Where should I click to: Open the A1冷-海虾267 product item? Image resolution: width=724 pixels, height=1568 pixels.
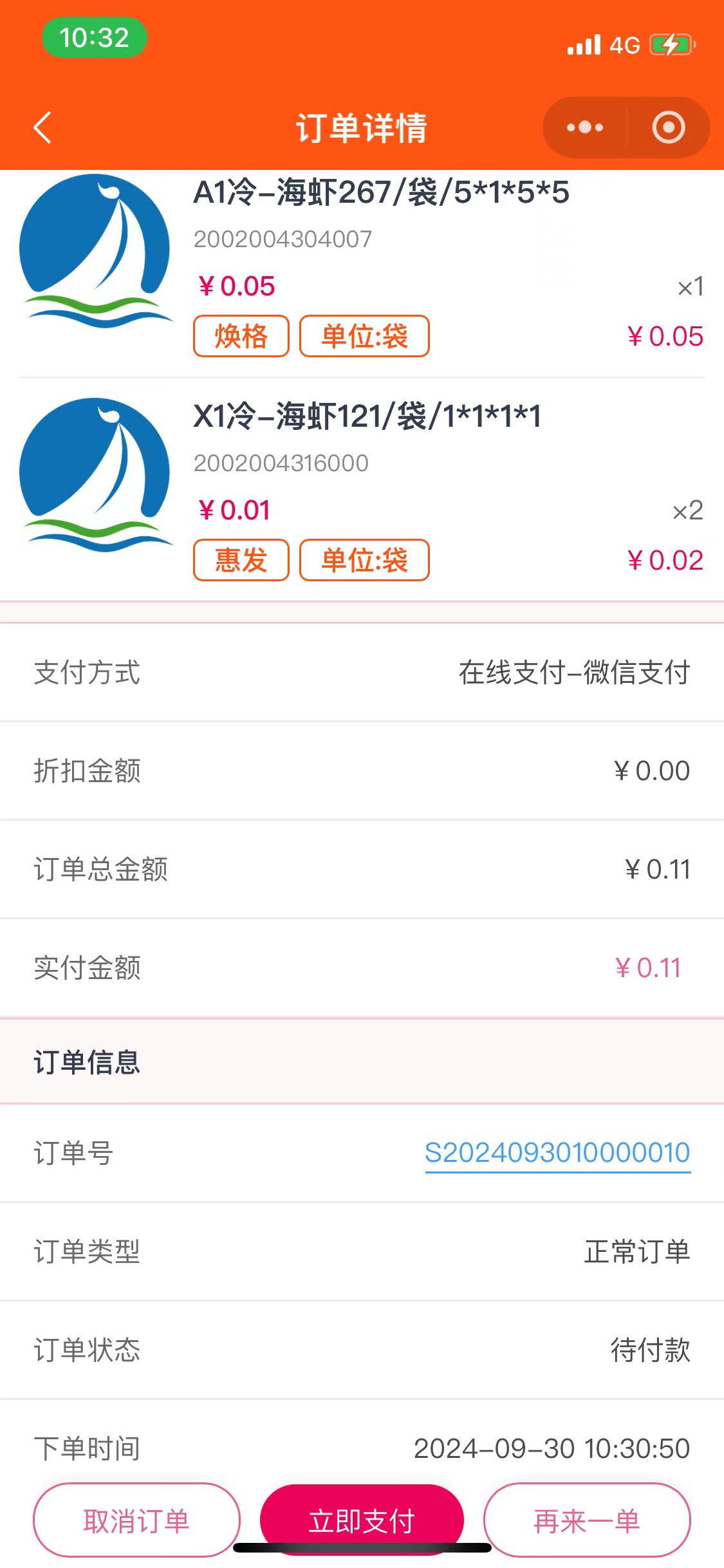(x=381, y=193)
